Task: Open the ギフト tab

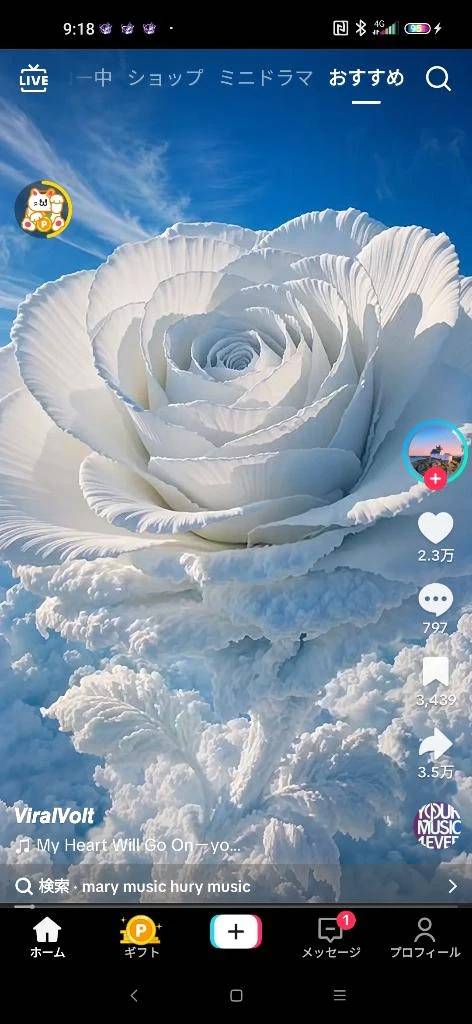Action: 141,937
